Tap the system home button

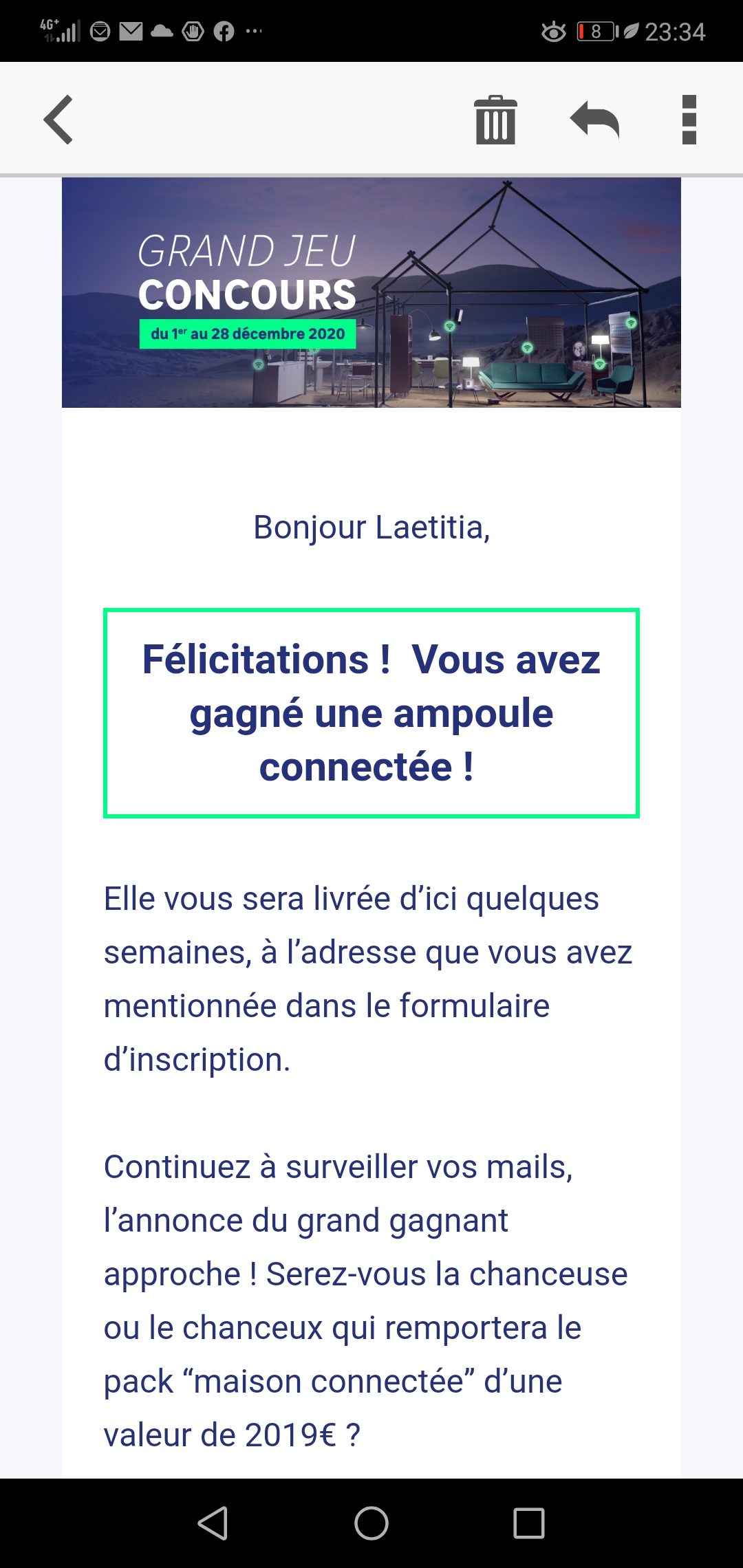click(371, 1523)
